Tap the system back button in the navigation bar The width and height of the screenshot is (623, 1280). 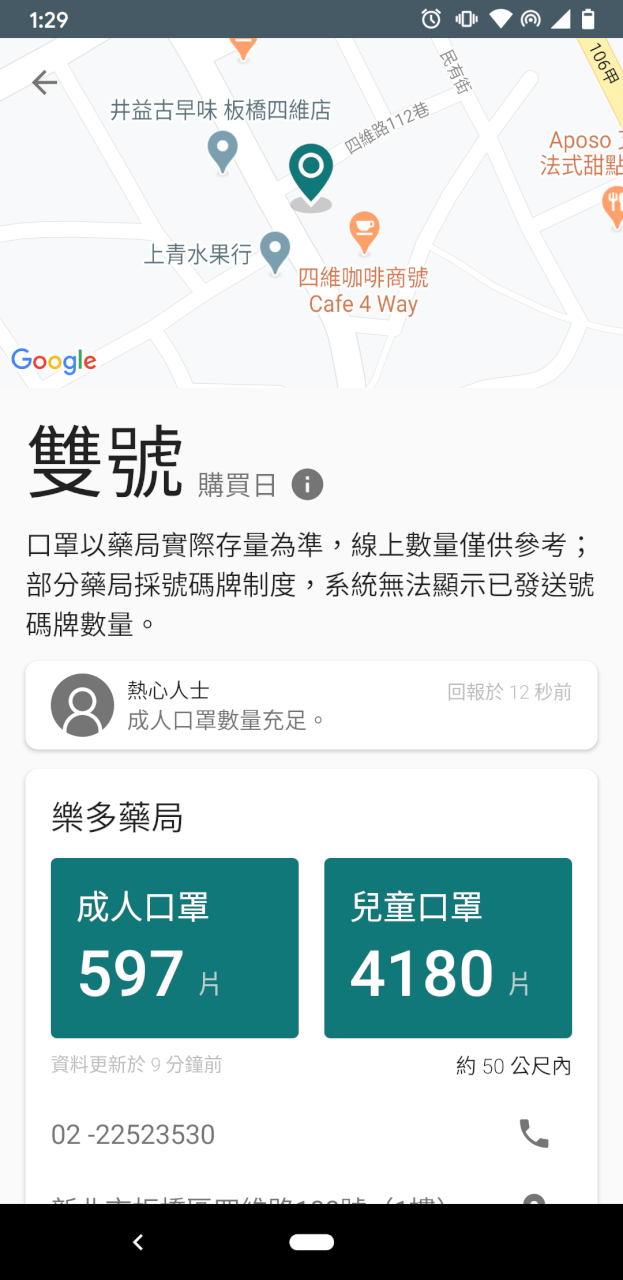coord(138,1242)
